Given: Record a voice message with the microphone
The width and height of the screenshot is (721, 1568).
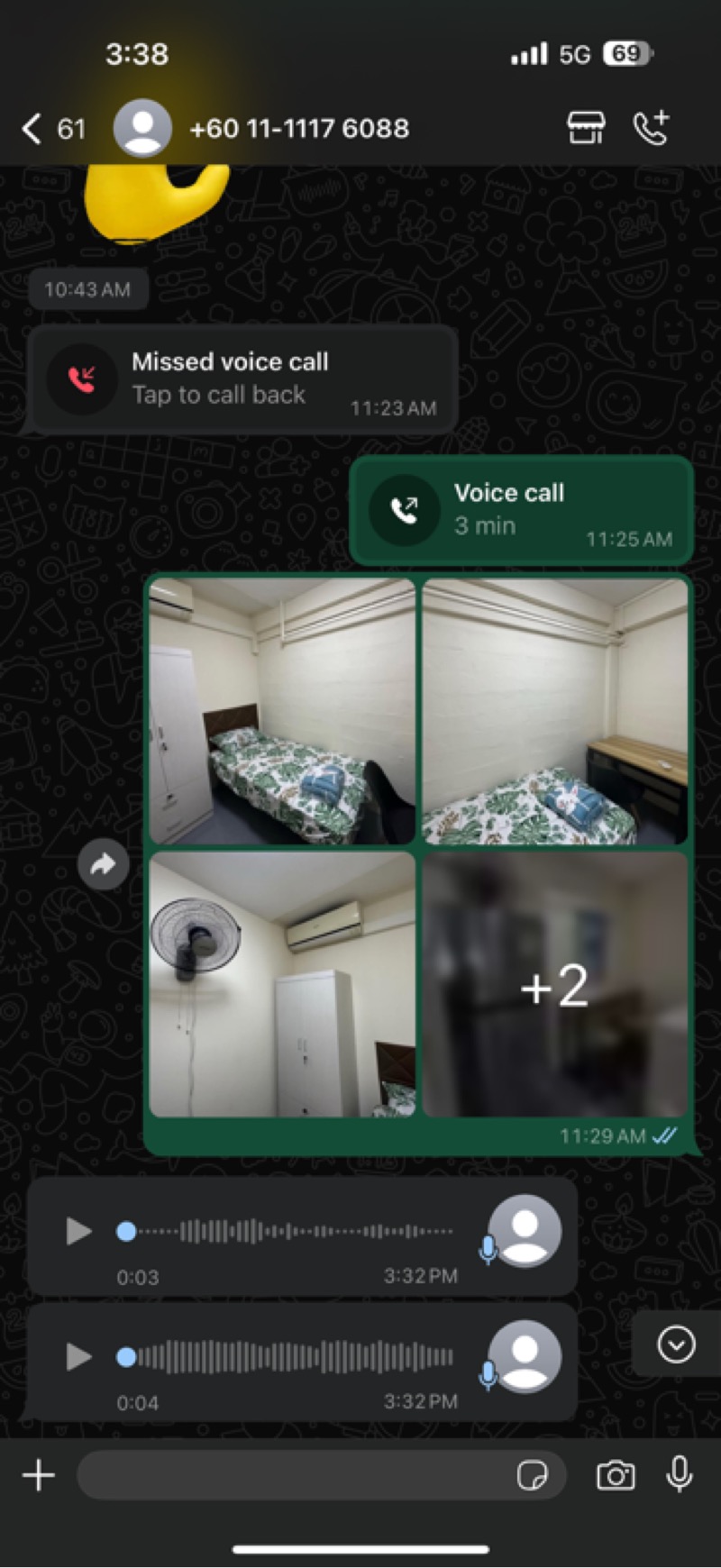Looking at the screenshot, I should pyautogui.click(x=680, y=1475).
